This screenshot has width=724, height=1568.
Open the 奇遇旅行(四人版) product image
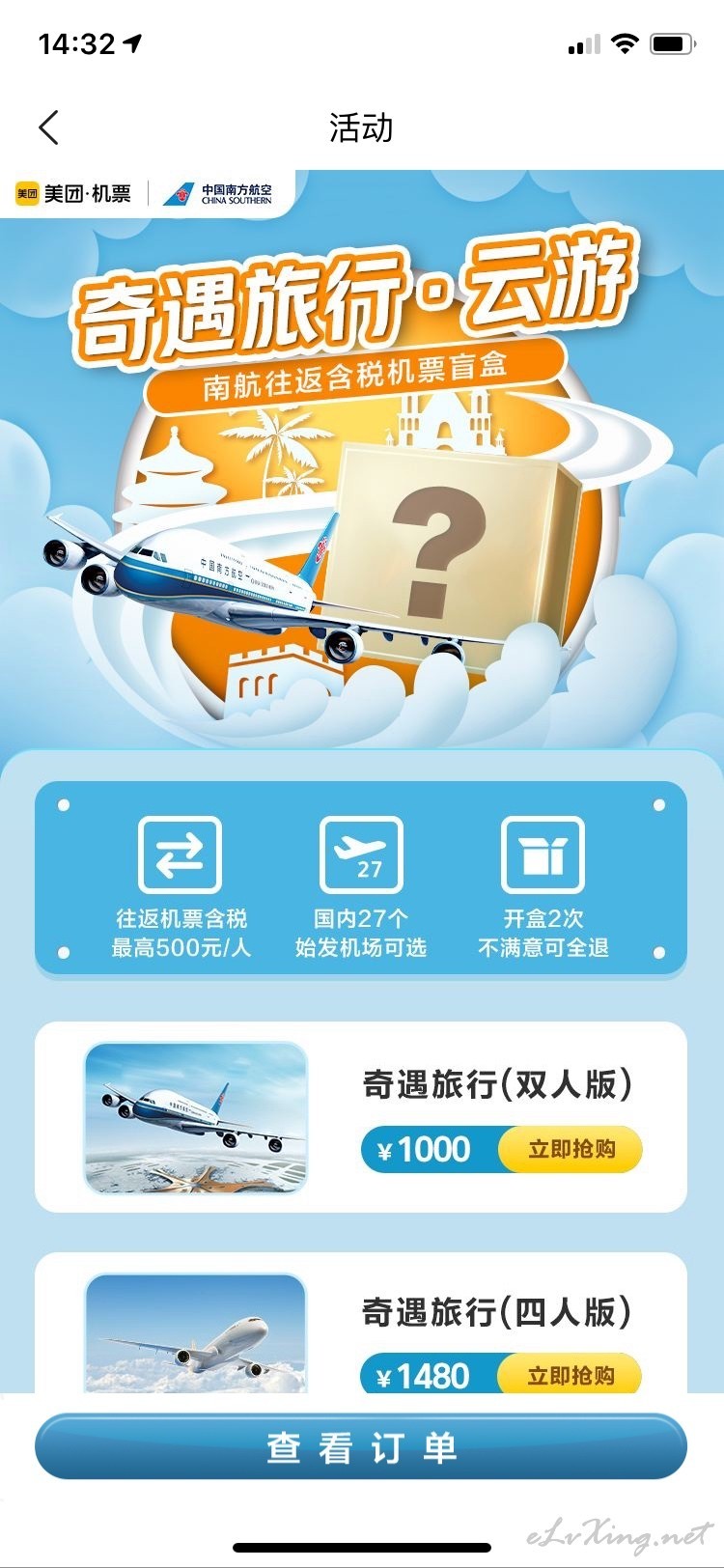coord(196,1332)
